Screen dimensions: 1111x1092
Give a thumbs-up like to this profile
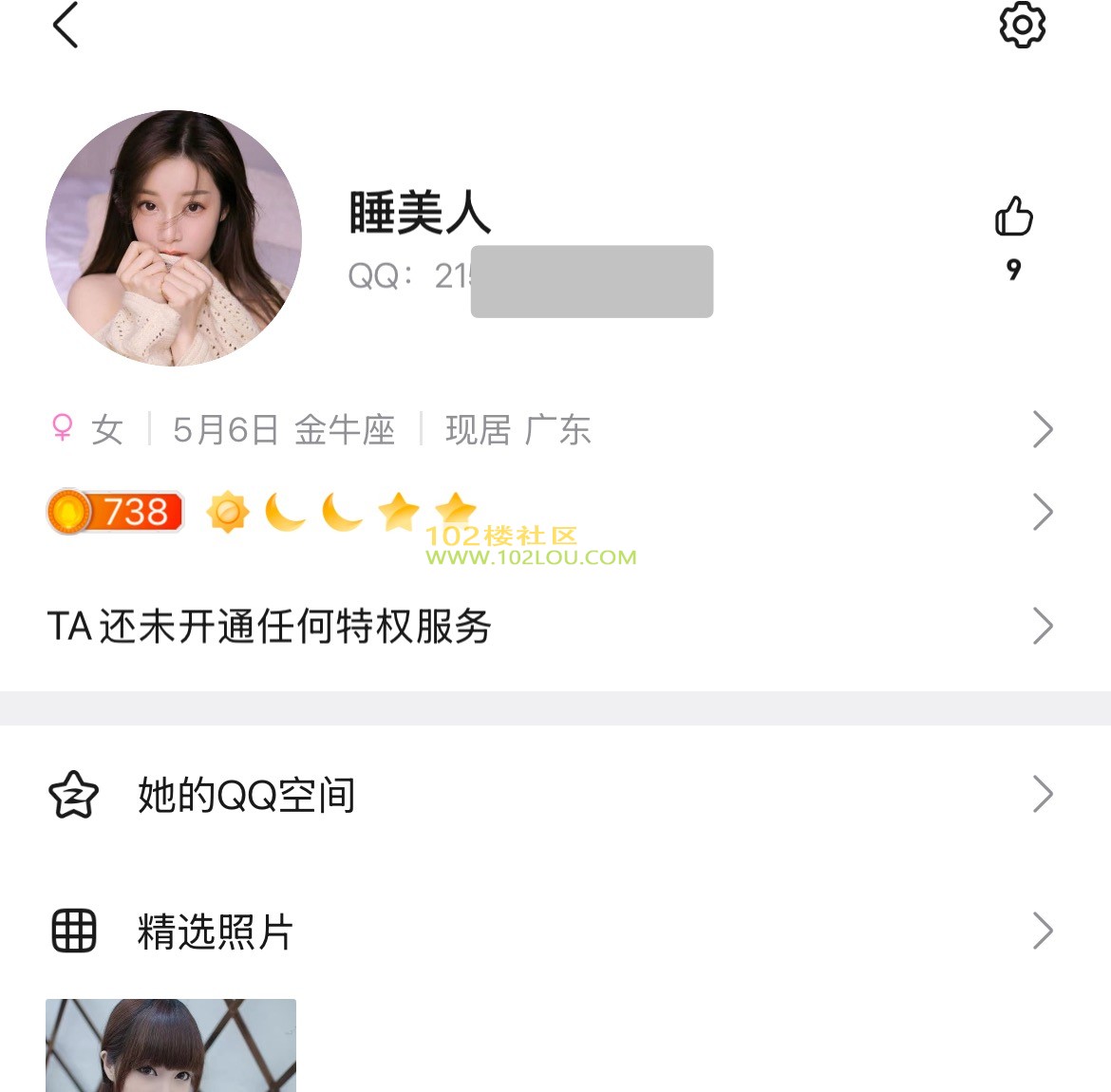click(x=1013, y=217)
